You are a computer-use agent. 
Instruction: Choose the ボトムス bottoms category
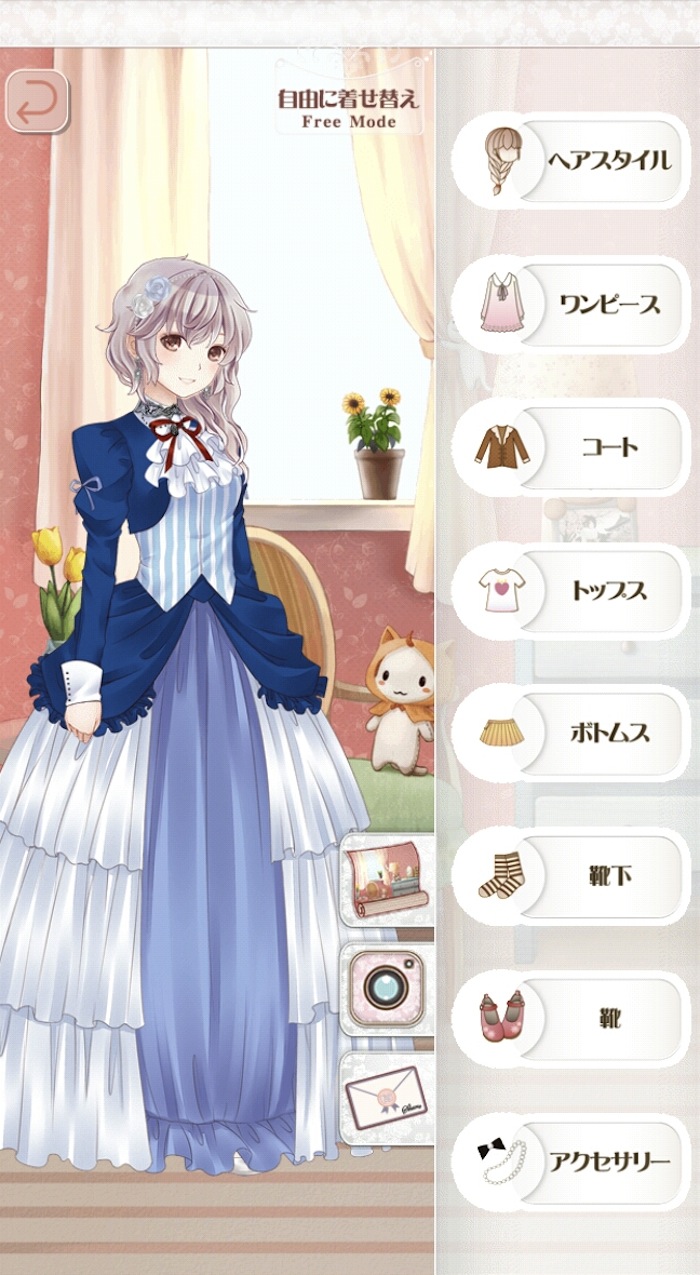pyautogui.click(x=571, y=733)
